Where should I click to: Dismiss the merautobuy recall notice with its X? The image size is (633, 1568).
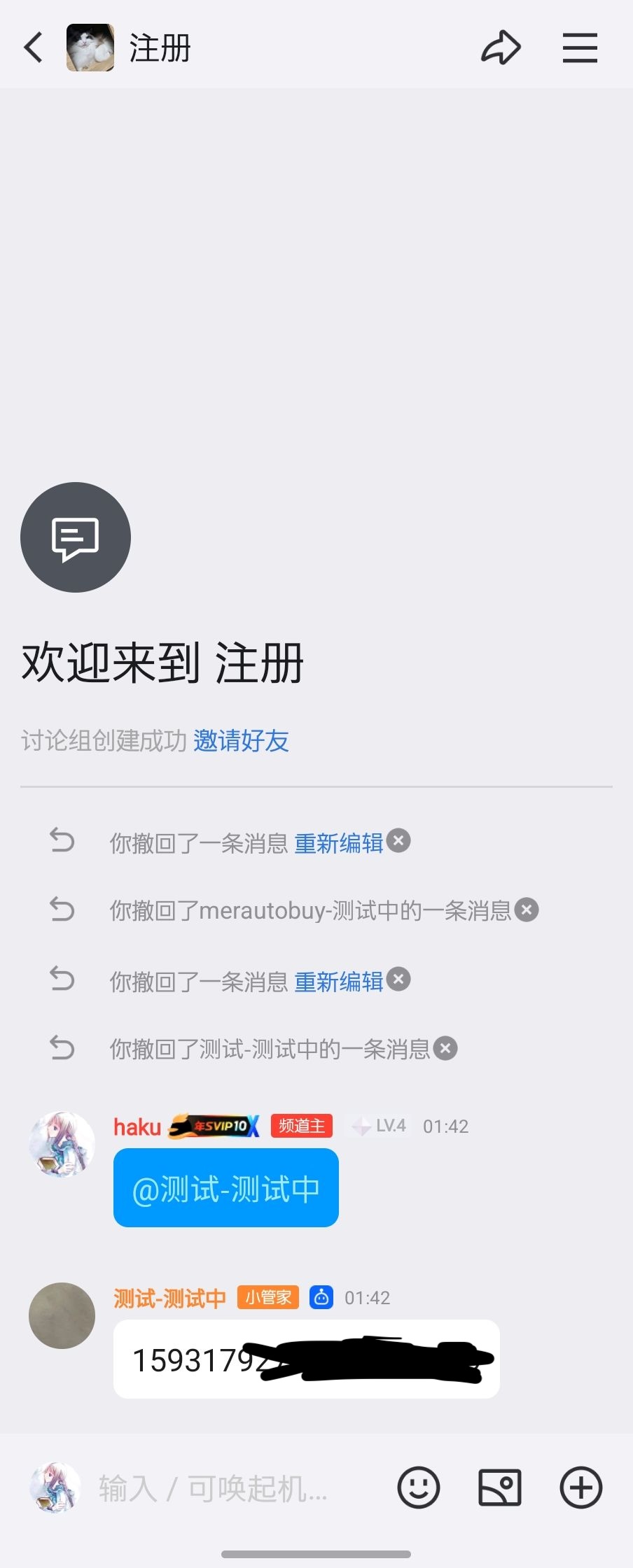click(x=525, y=910)
